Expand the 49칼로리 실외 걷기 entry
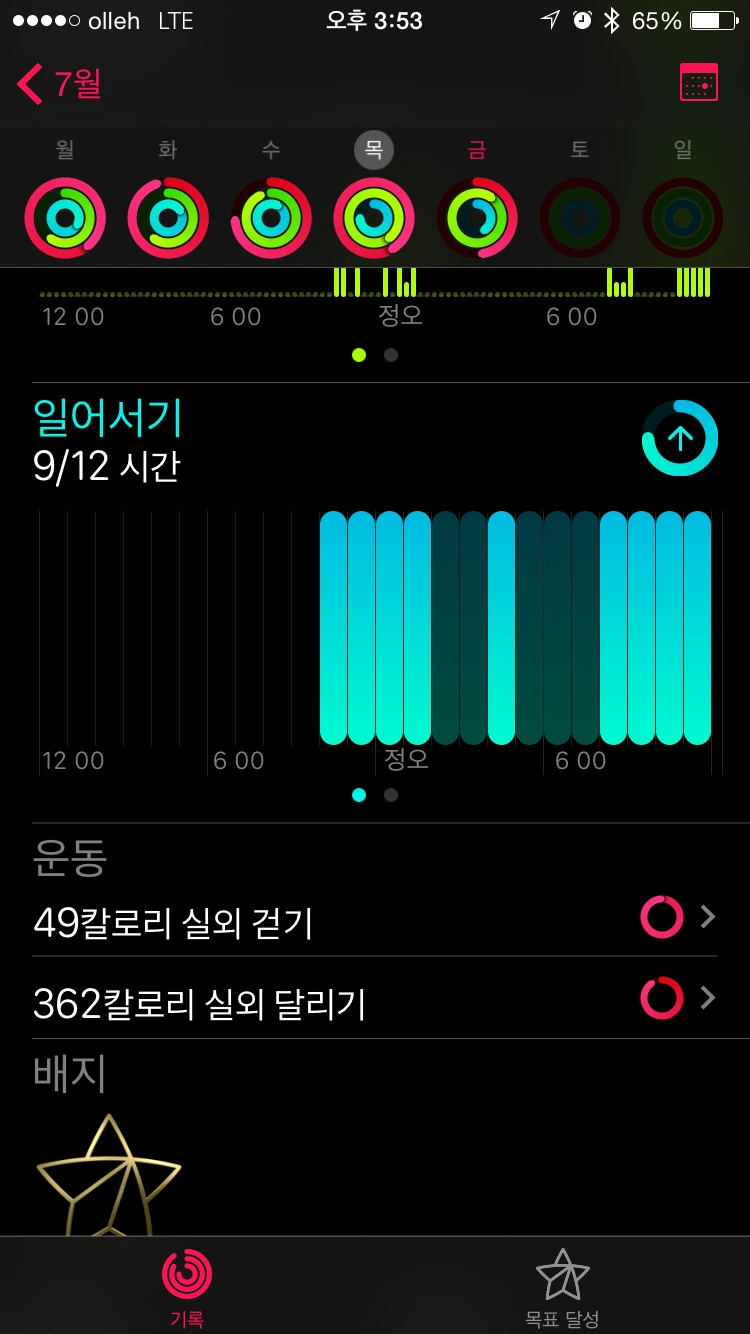The width and height of the screenshot is (750, 1334). coord(375,917)
